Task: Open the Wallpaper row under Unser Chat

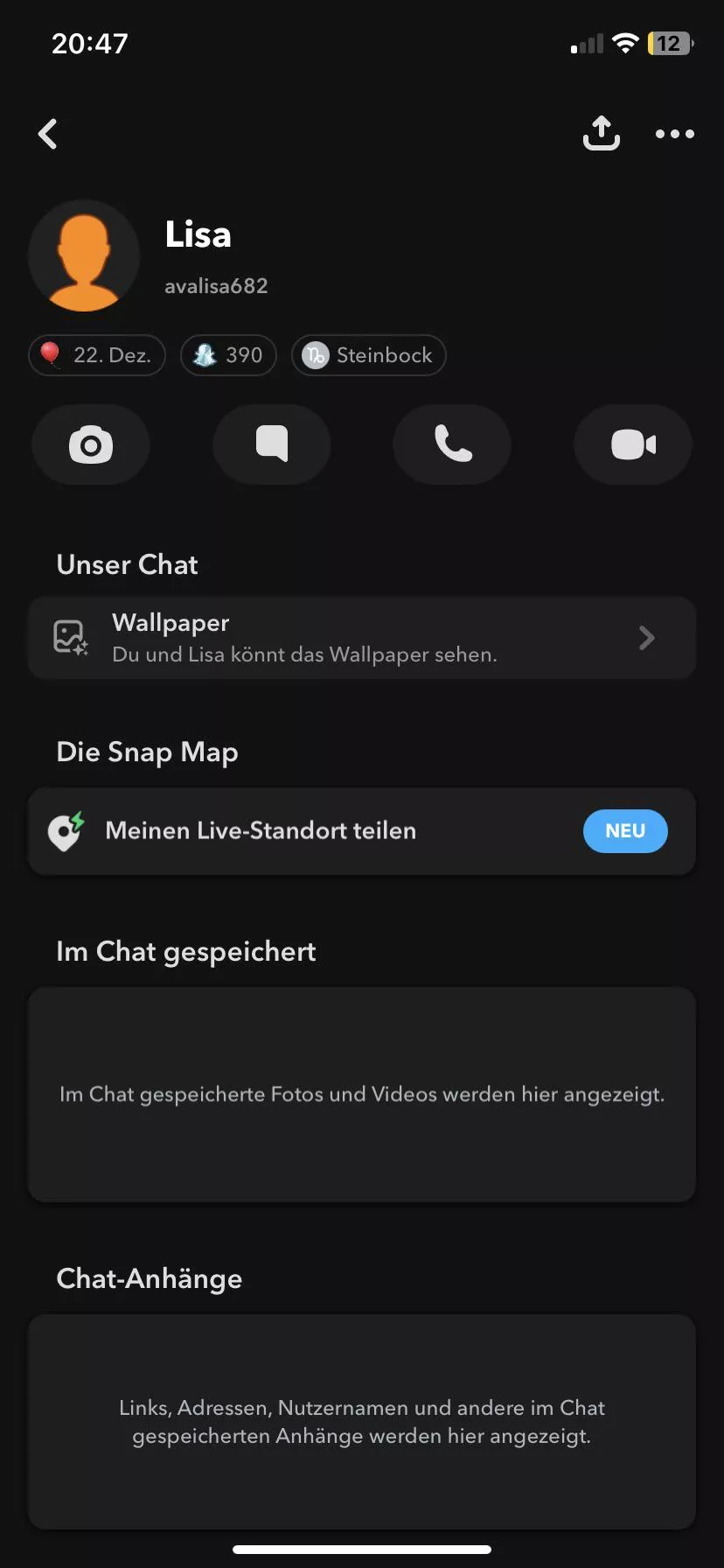Action: [361, 638]
